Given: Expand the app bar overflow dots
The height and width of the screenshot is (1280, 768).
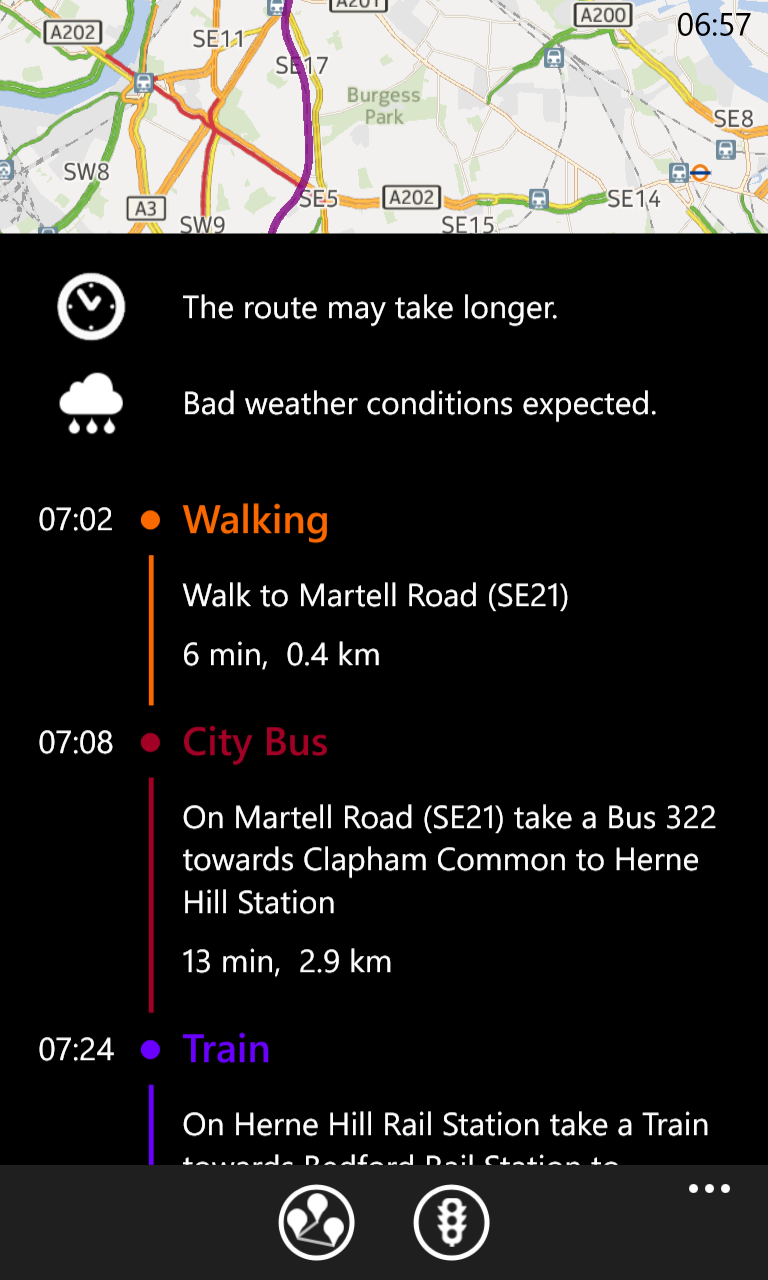Looking at the screenshot, I should pyautogui.click(x=709, y=1189).
